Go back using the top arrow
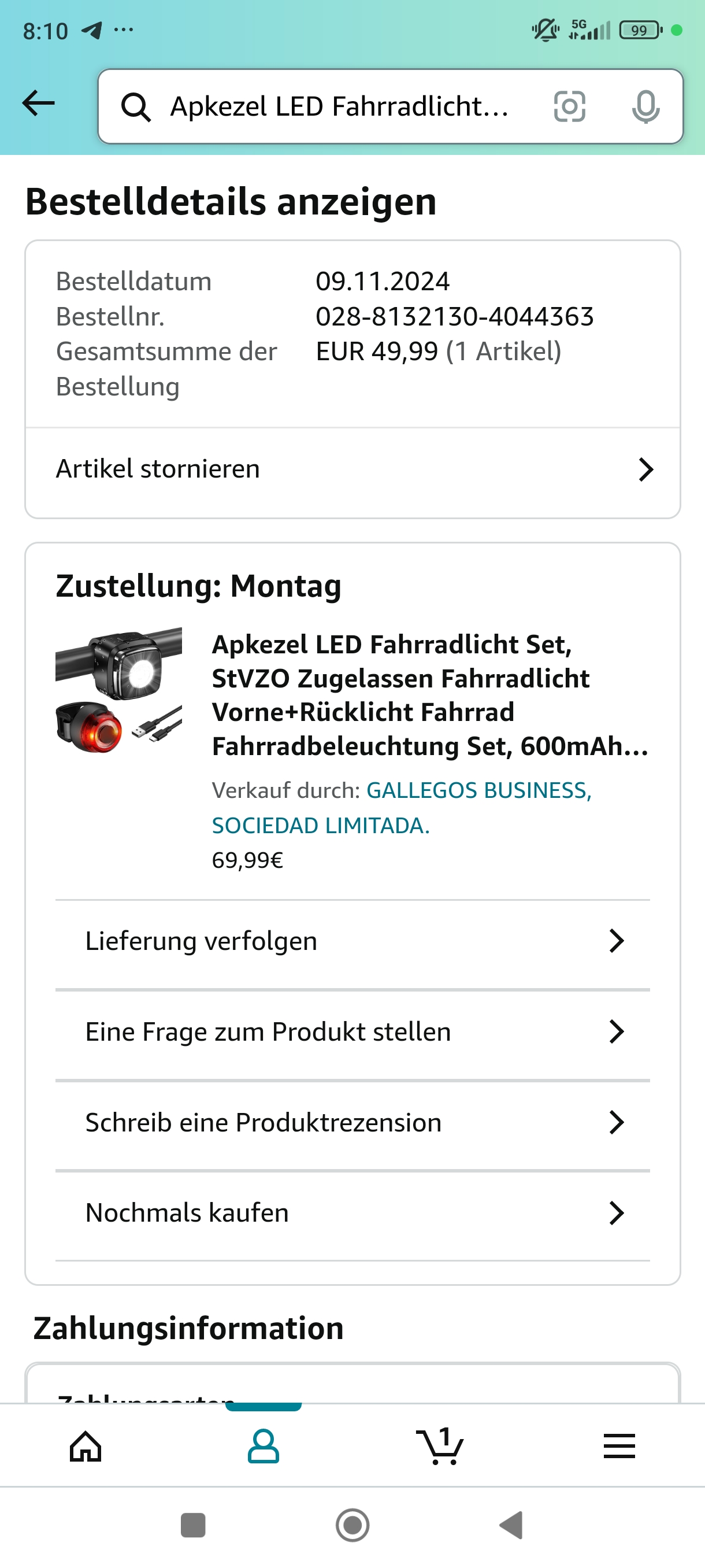Image resolution: width=705 pixels, height=1568 pixels. (x=38, y=103)
